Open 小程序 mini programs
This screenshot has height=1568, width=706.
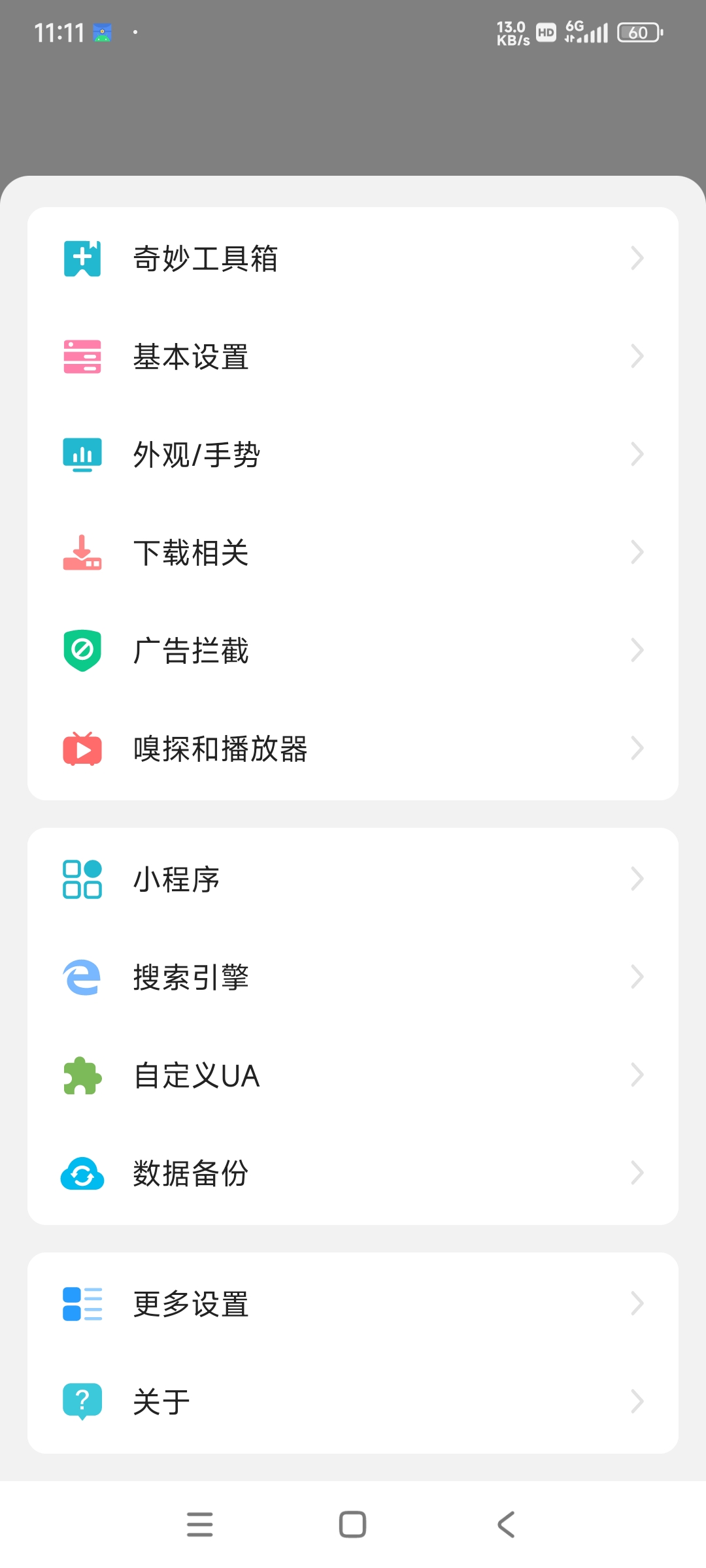[353, 879]
